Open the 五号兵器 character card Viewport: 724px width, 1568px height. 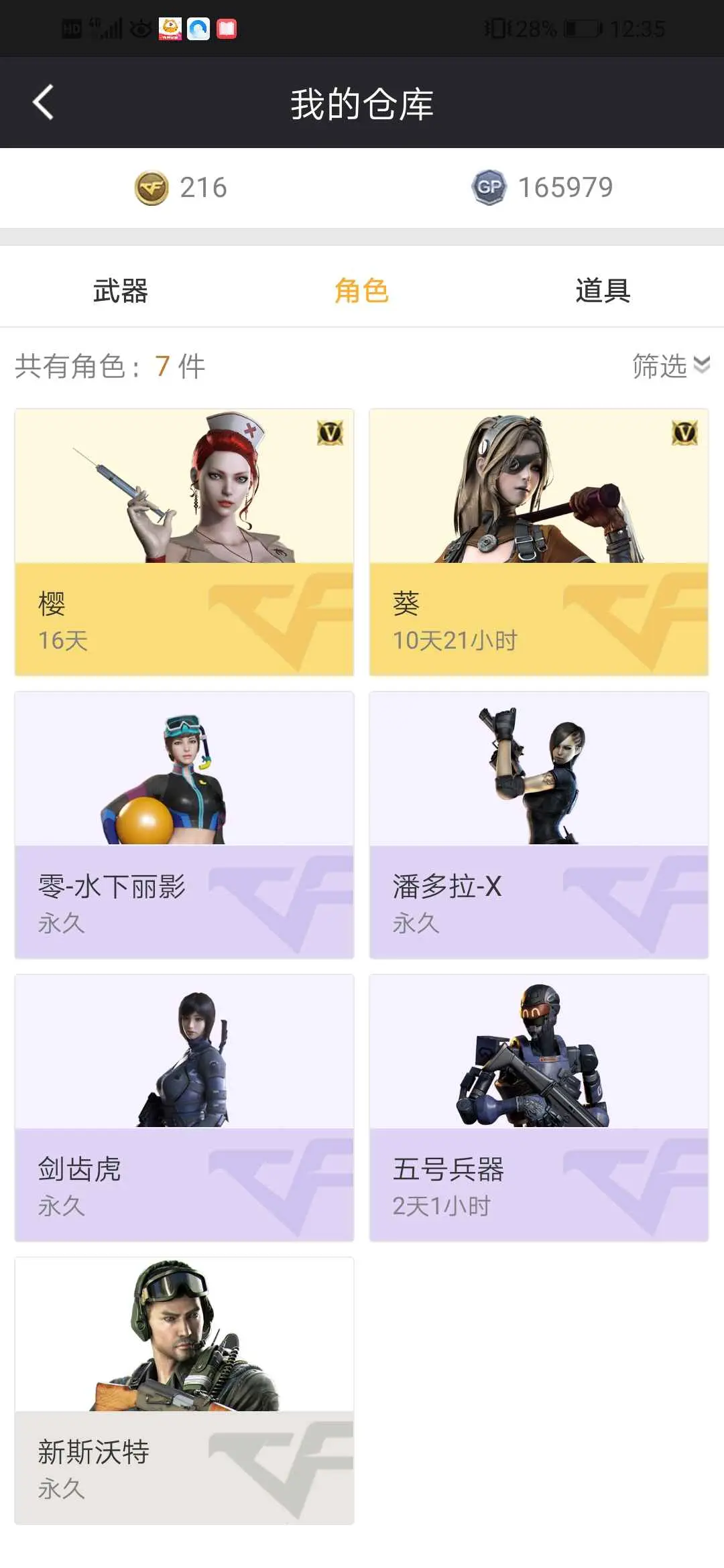[539, 1108]
